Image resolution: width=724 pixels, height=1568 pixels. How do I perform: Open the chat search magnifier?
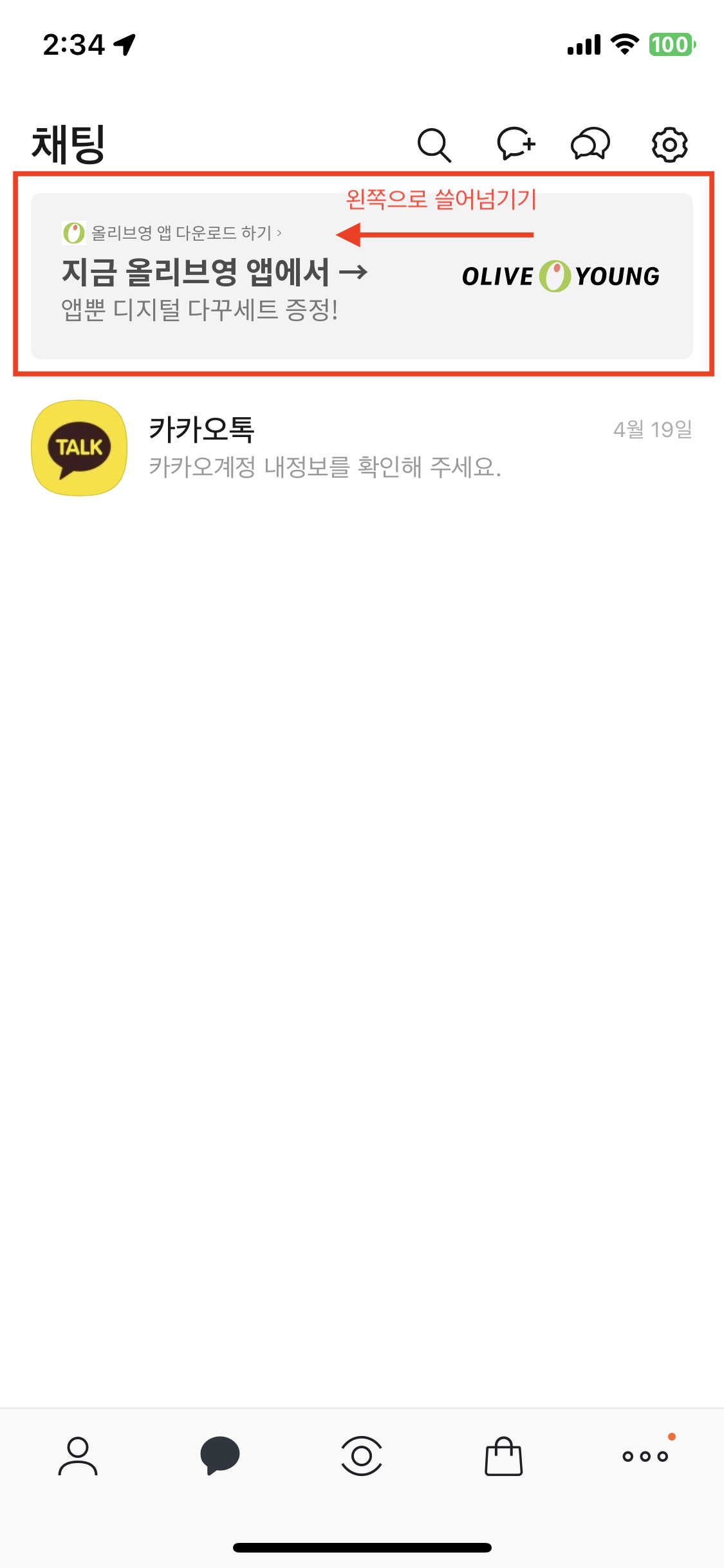click(434, 145)
